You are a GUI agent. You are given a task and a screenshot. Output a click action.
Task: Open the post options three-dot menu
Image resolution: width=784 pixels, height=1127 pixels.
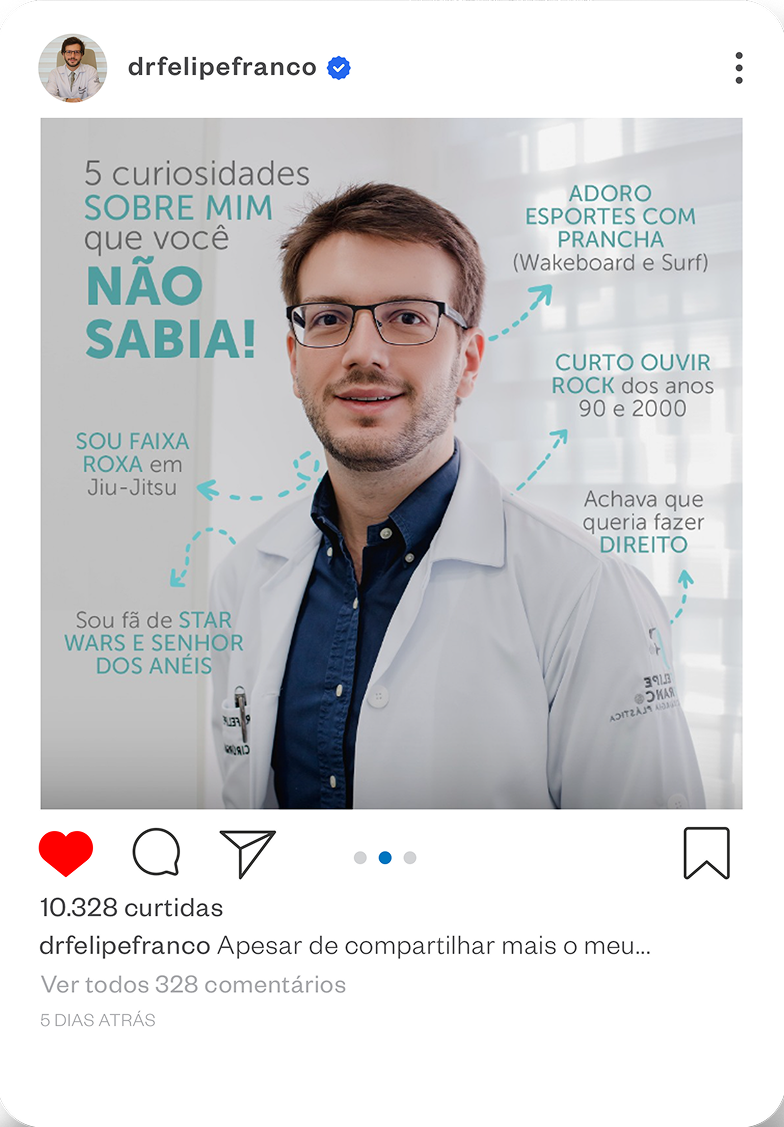(739, 68)
